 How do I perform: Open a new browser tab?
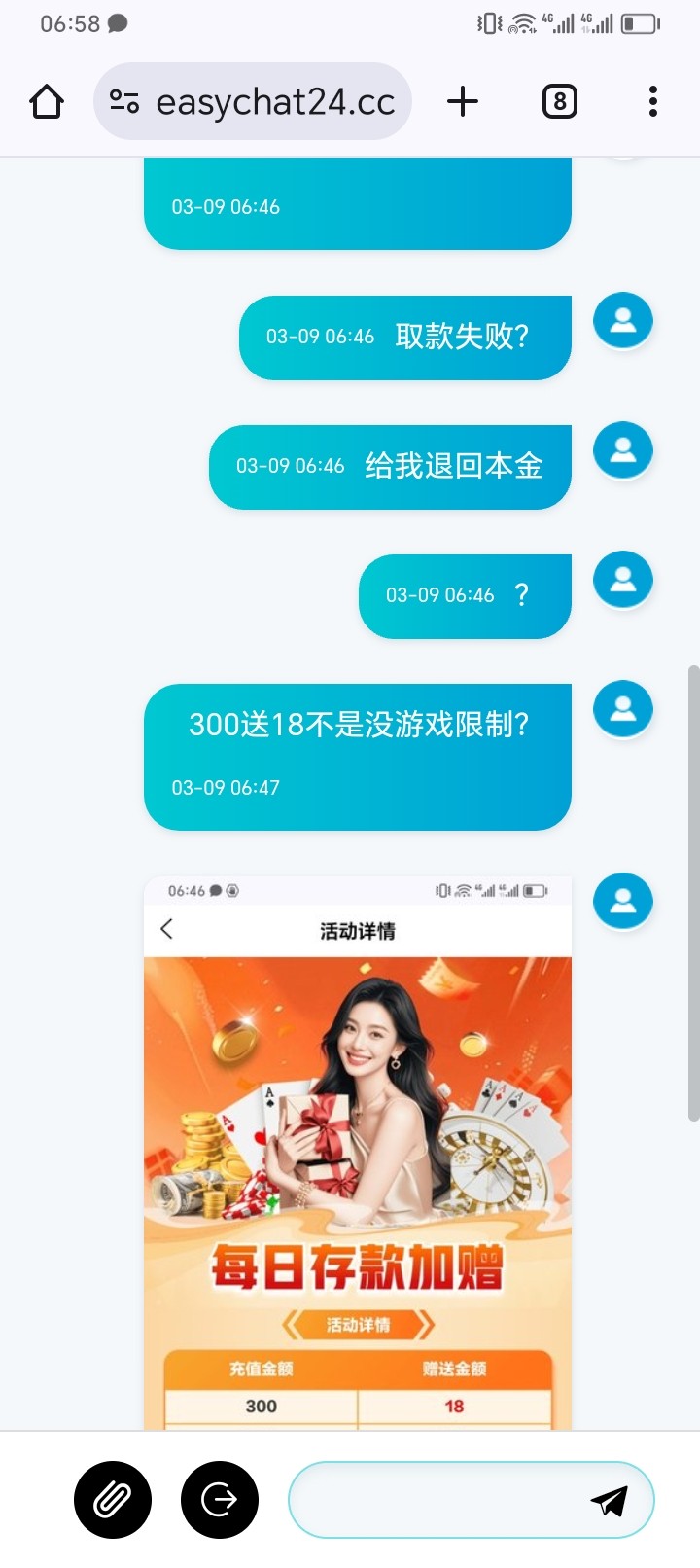463,101
